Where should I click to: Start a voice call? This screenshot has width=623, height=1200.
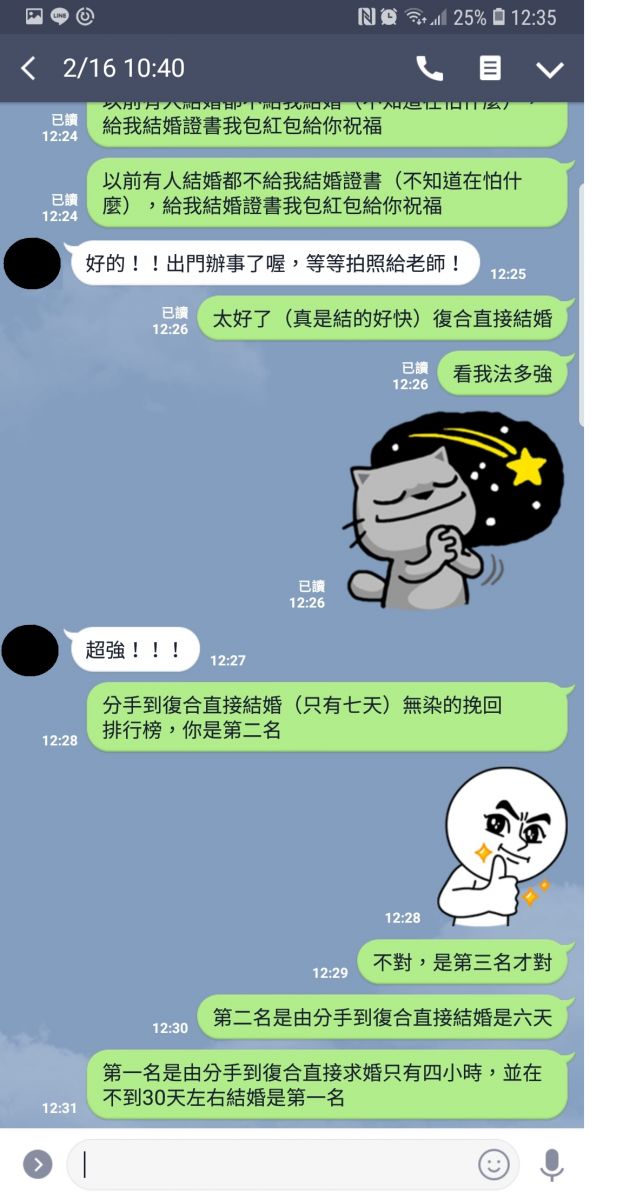click(x=430, y=68)
